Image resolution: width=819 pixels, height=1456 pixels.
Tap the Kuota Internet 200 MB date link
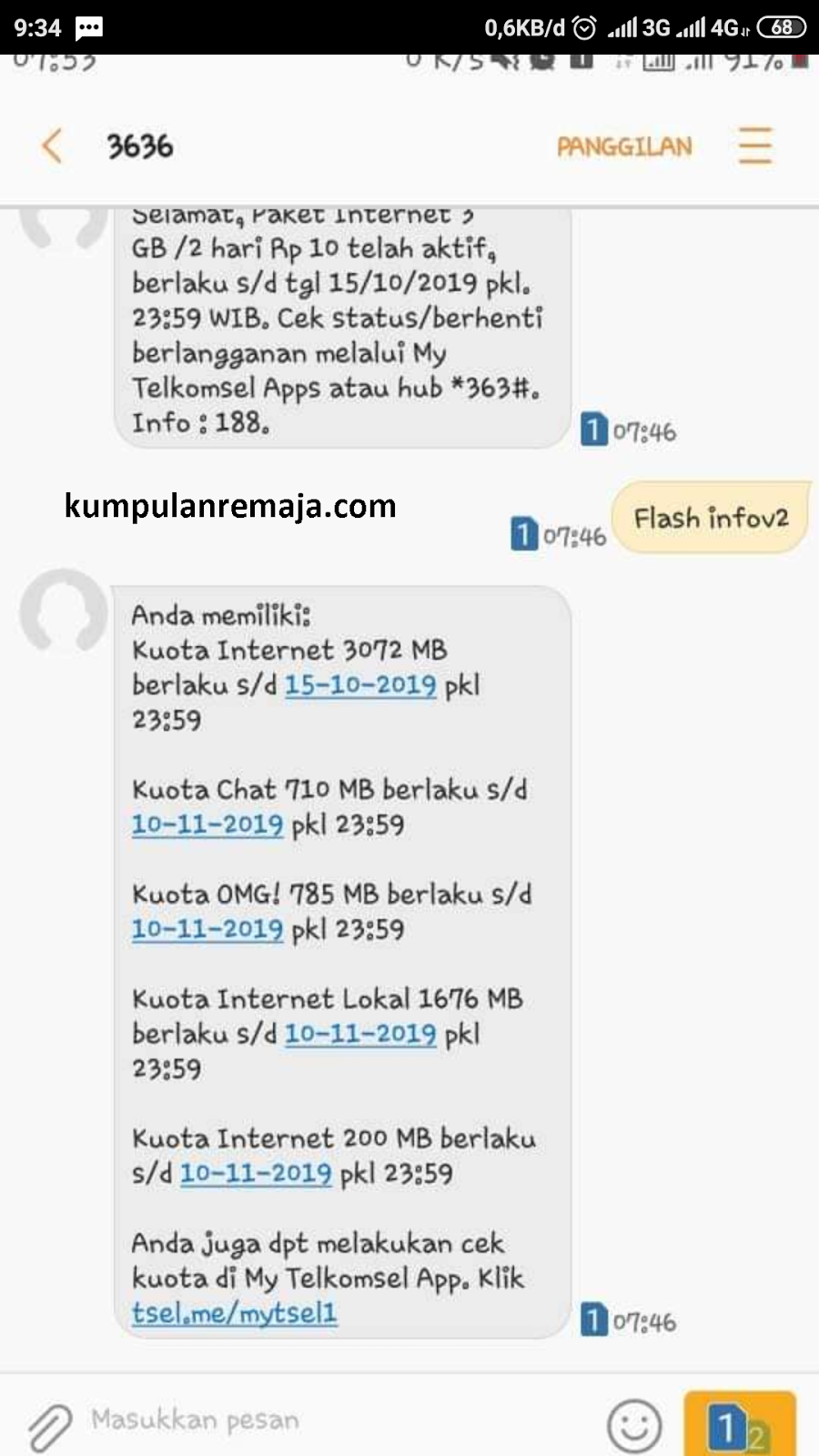(x=256, y=1173)
